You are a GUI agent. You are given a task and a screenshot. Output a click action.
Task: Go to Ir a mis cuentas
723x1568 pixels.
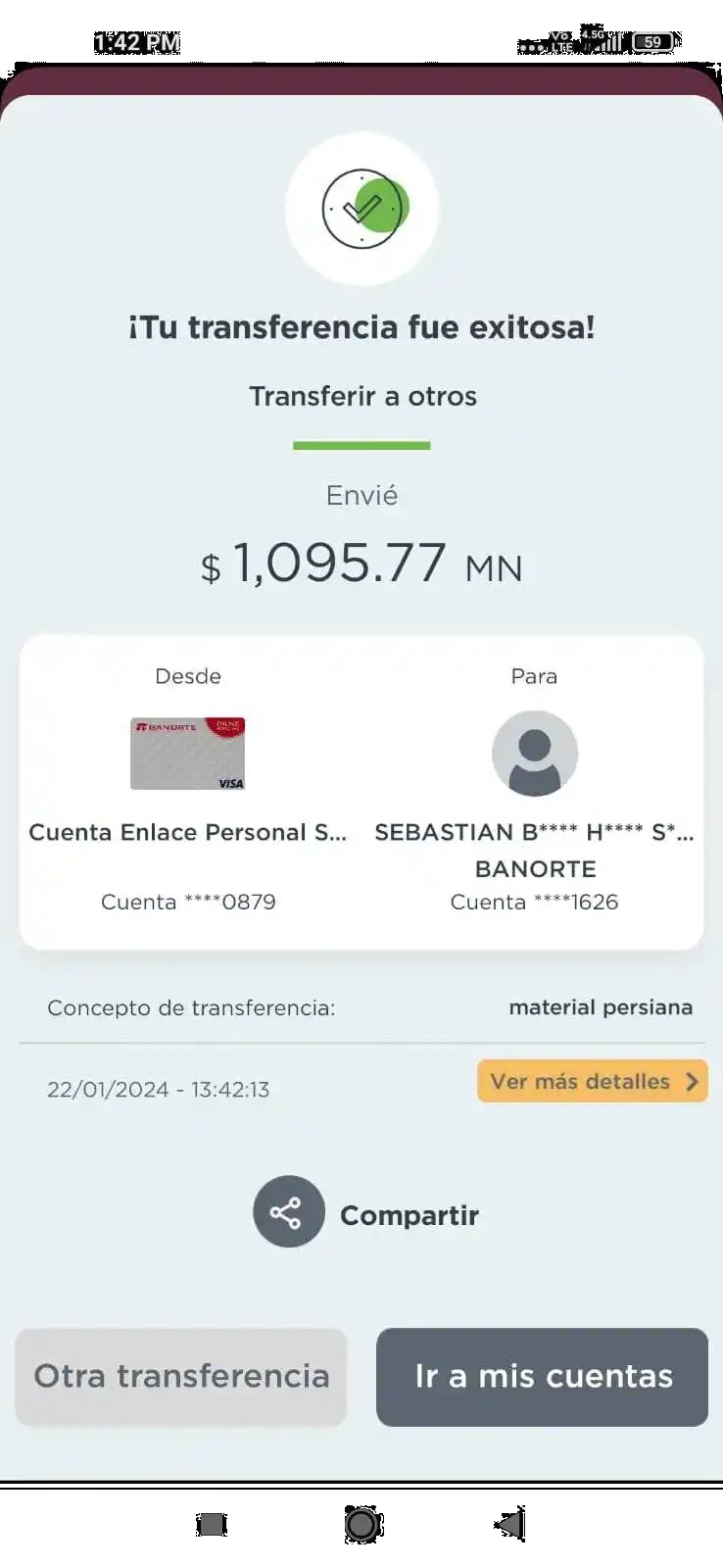click(542, 1376)
